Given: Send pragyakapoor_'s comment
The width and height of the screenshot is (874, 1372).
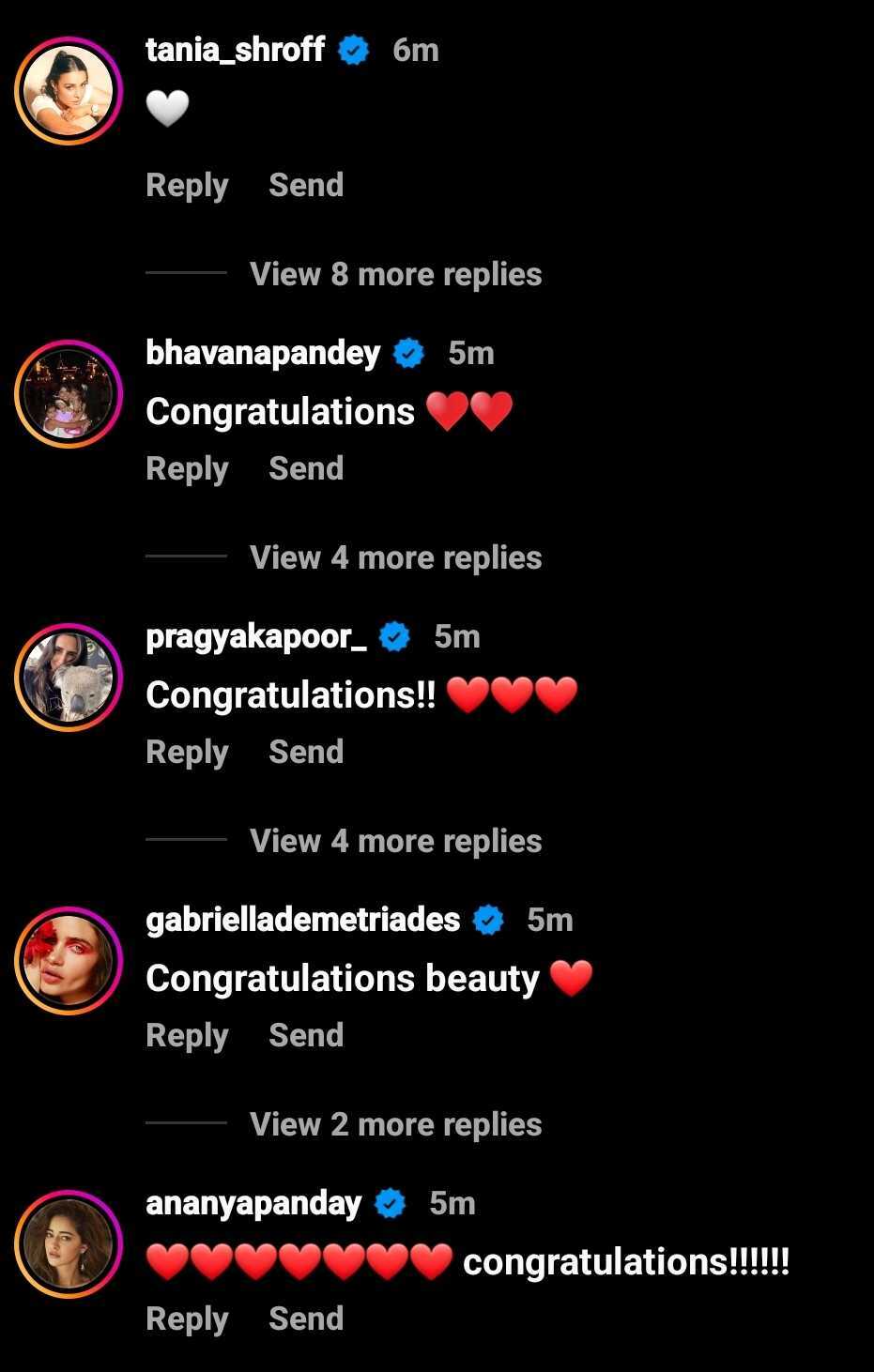Looking at the screenshot, I should [306, 752].
